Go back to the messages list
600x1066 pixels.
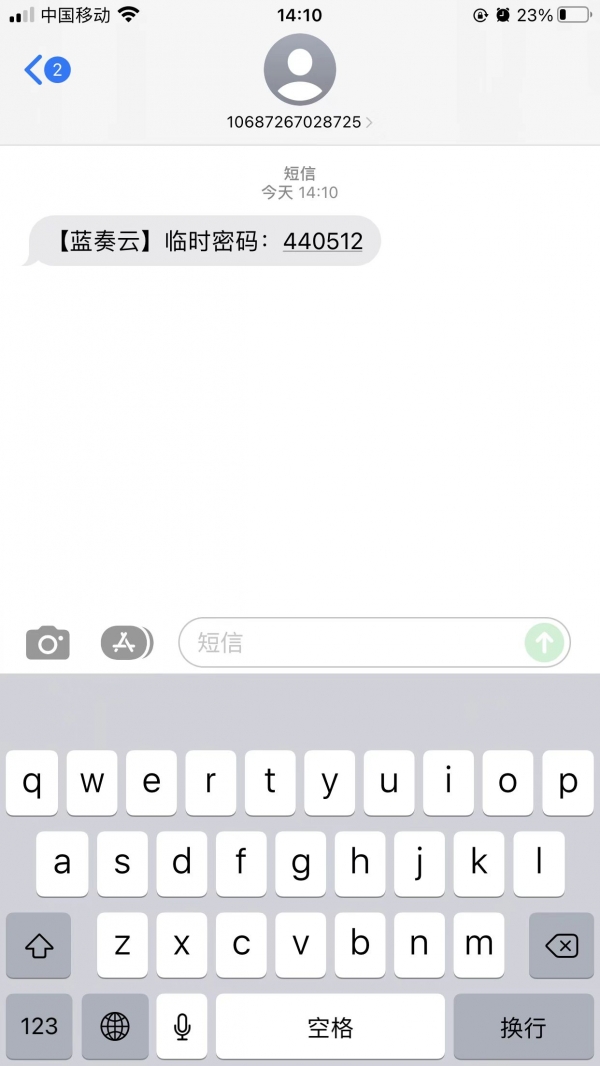[x=45, y=70]
